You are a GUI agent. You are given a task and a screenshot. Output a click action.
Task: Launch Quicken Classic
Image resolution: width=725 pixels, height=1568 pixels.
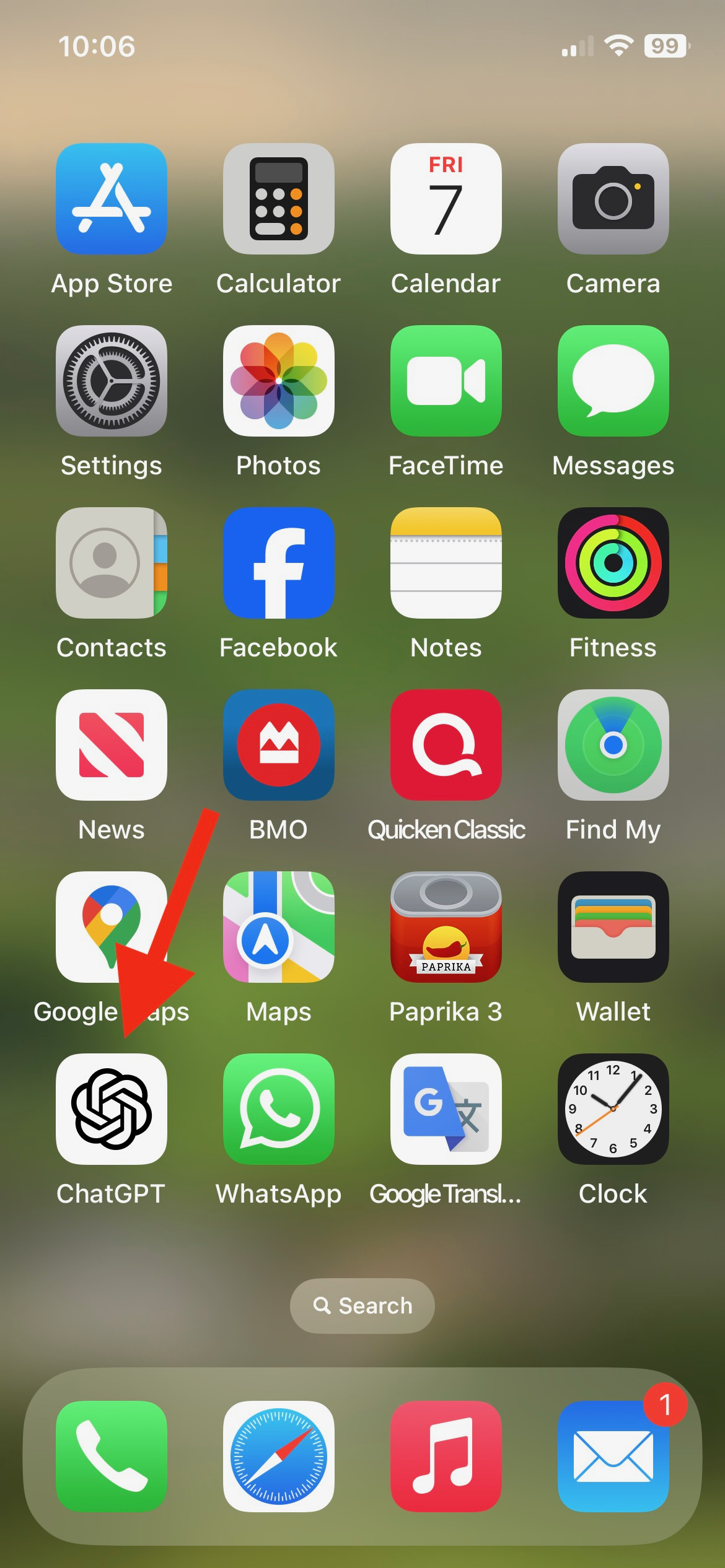tap(446, 745)
